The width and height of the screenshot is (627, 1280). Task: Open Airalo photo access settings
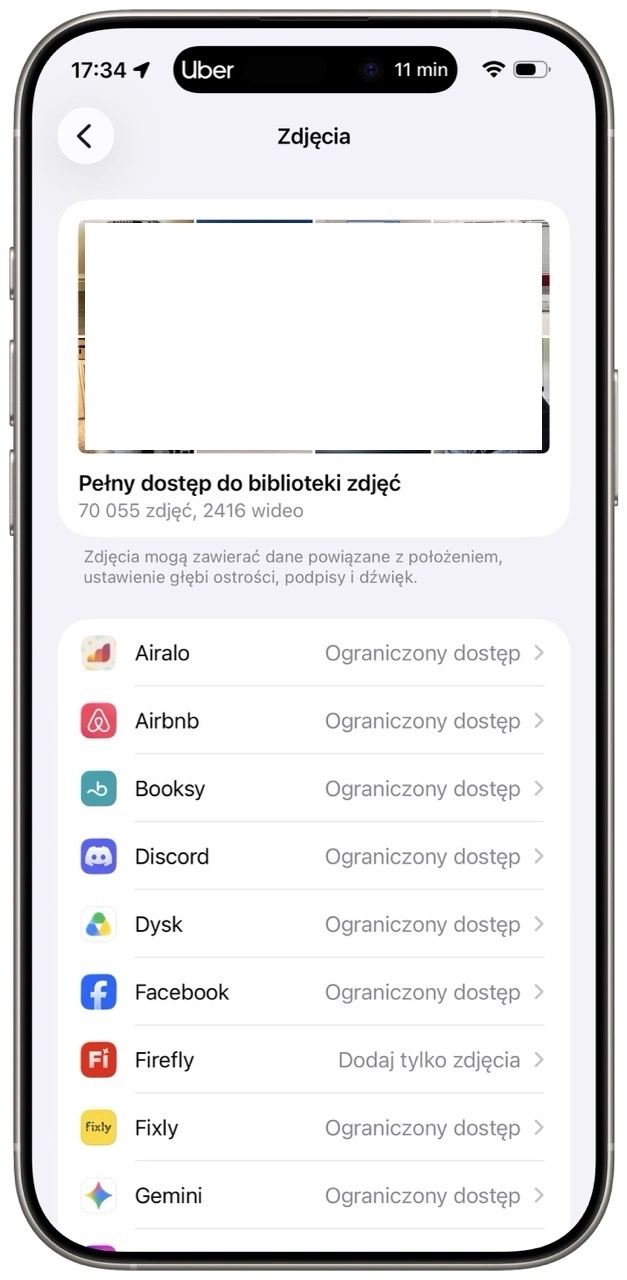click(x=313, y=653)
